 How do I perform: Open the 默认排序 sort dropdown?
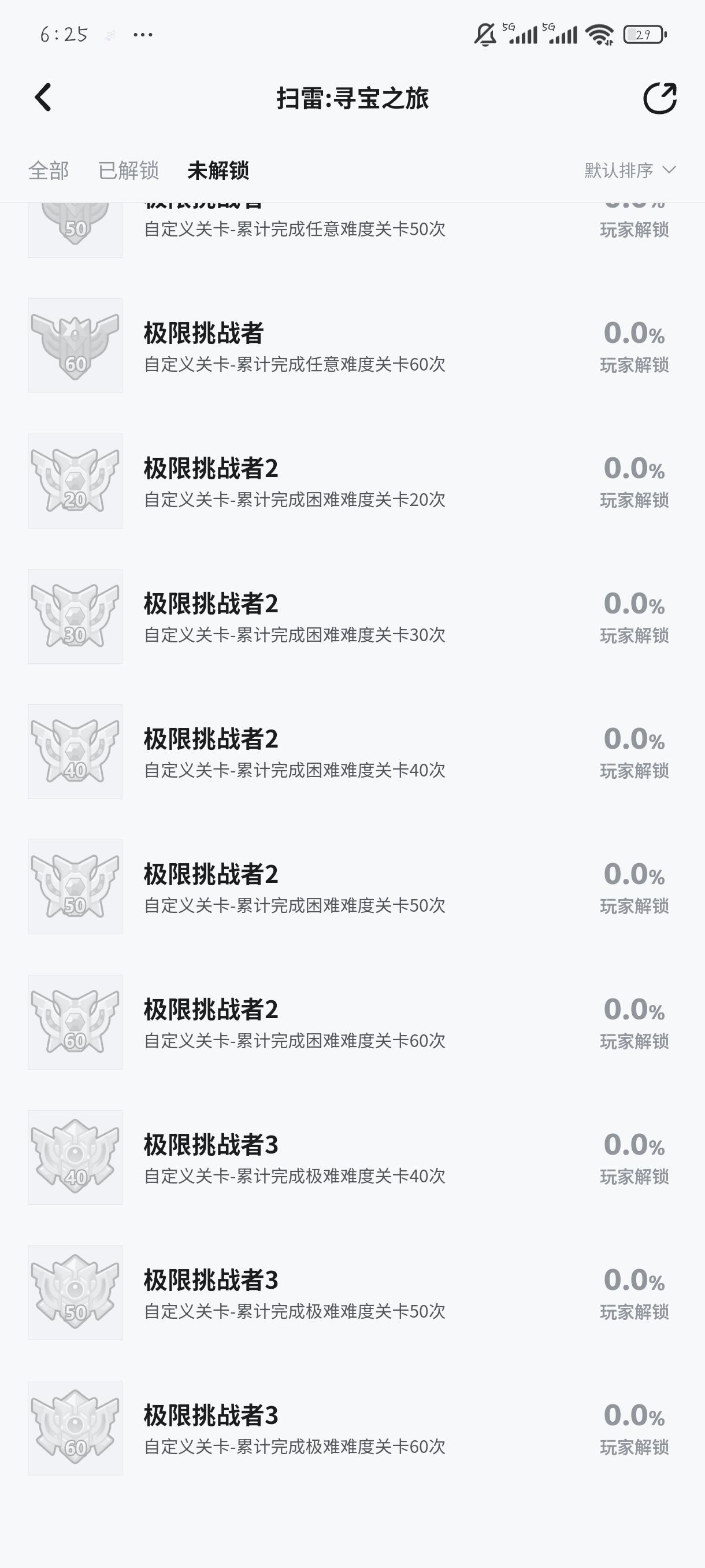point(615,171)
